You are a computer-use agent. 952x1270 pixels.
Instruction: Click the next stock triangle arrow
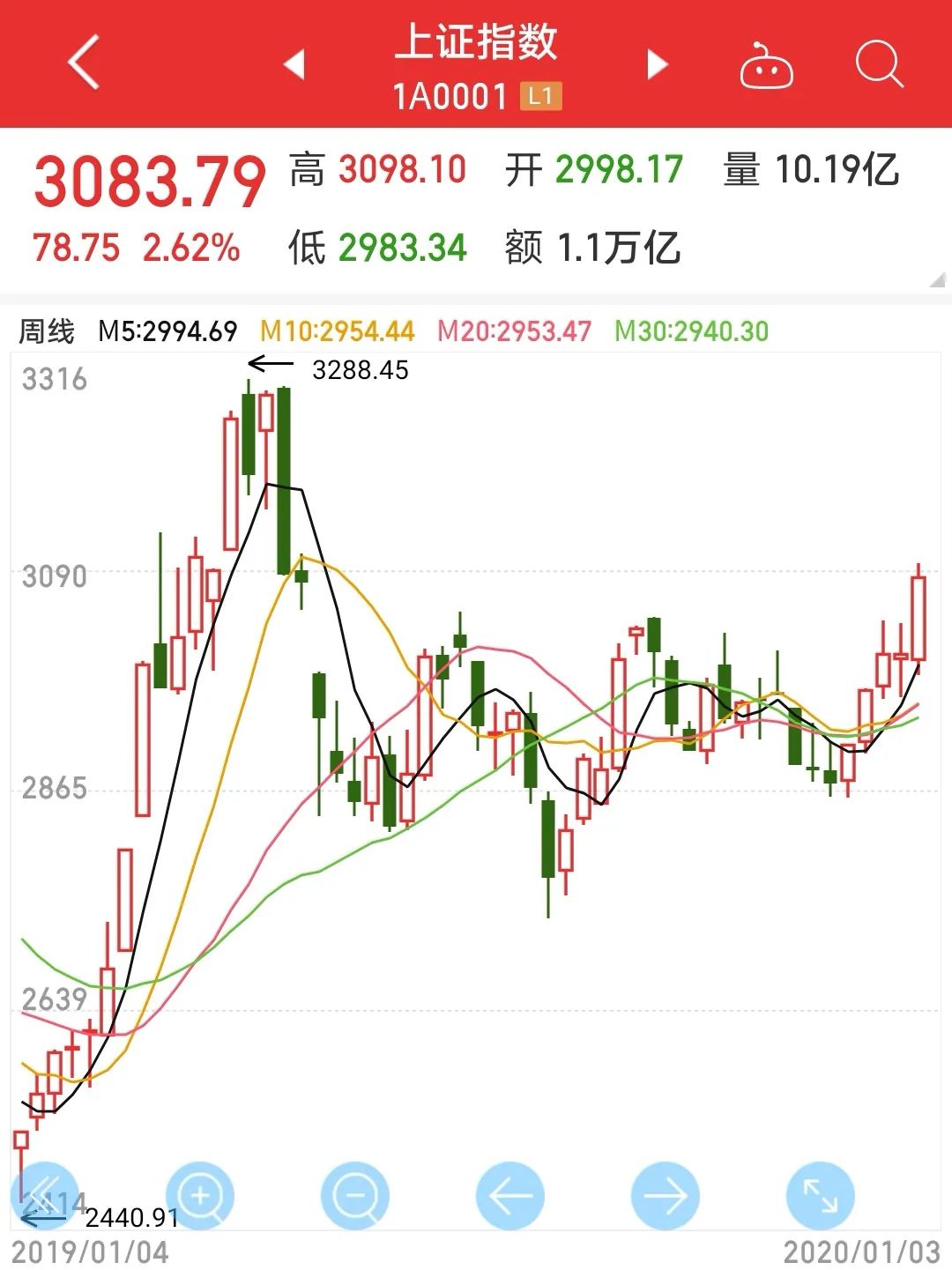tap(657, 66)
